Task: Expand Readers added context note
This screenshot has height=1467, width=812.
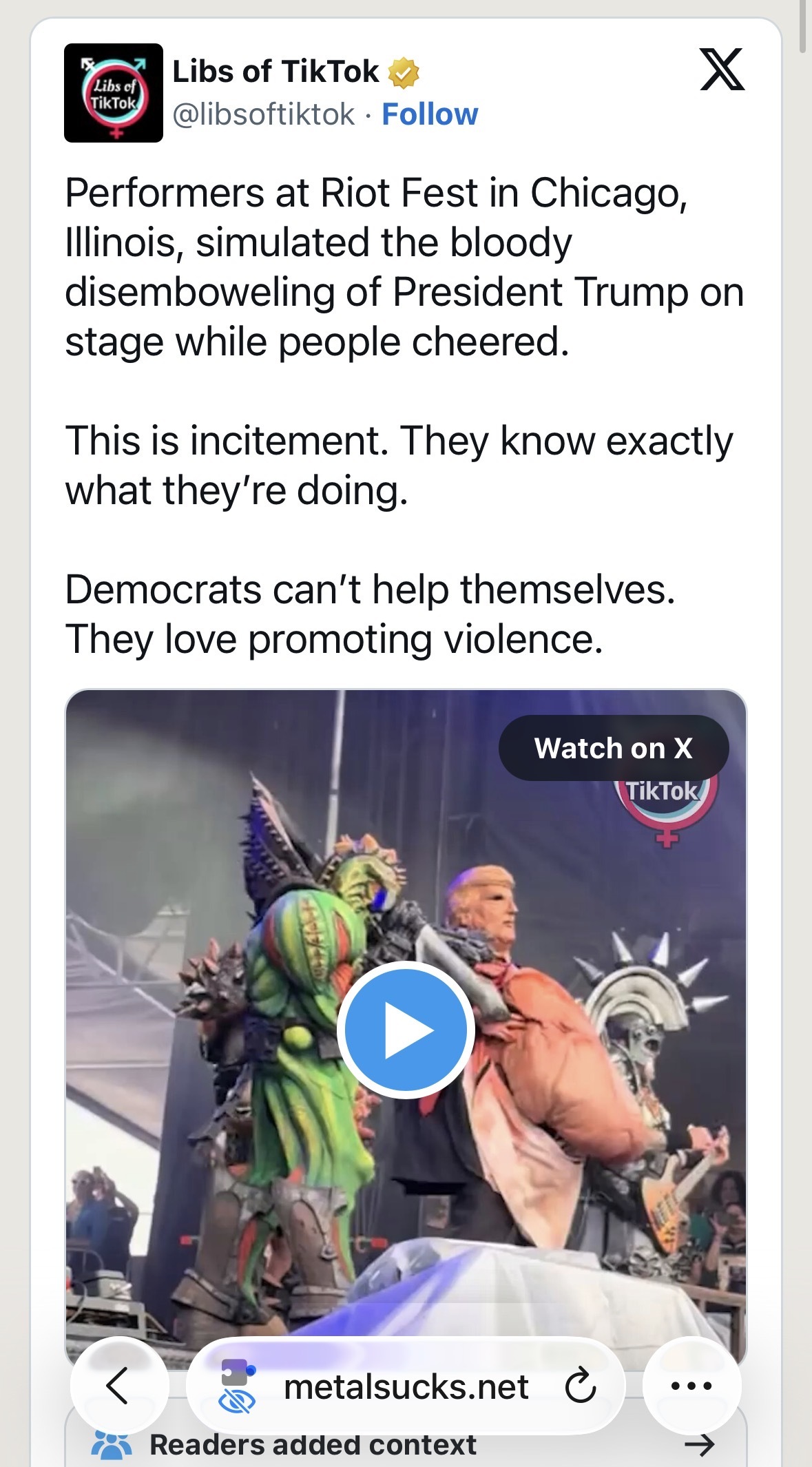Action: click(700, 1445)
